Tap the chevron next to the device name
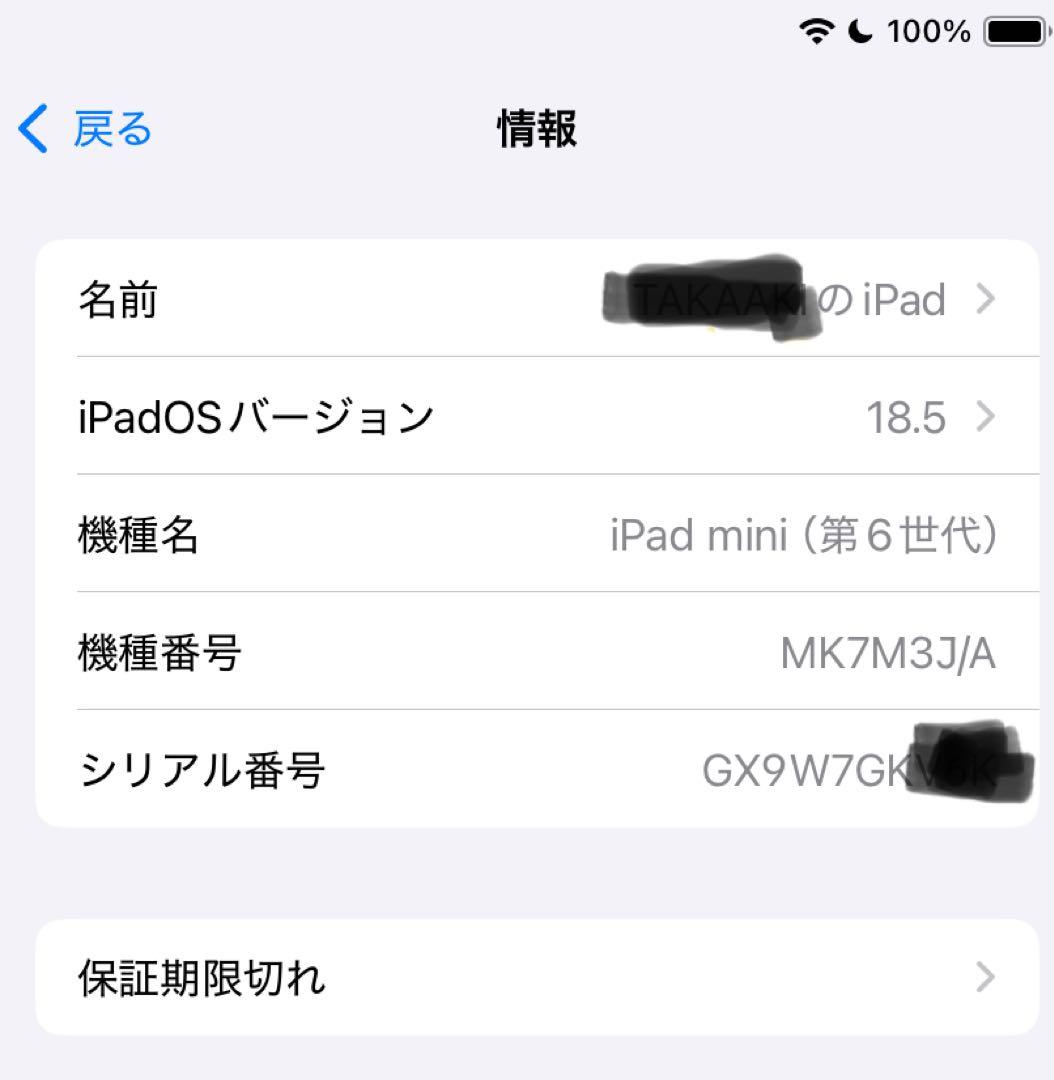Viewport: 1054px width, 1080px height. pyautogui.click(x=986, y=298)
